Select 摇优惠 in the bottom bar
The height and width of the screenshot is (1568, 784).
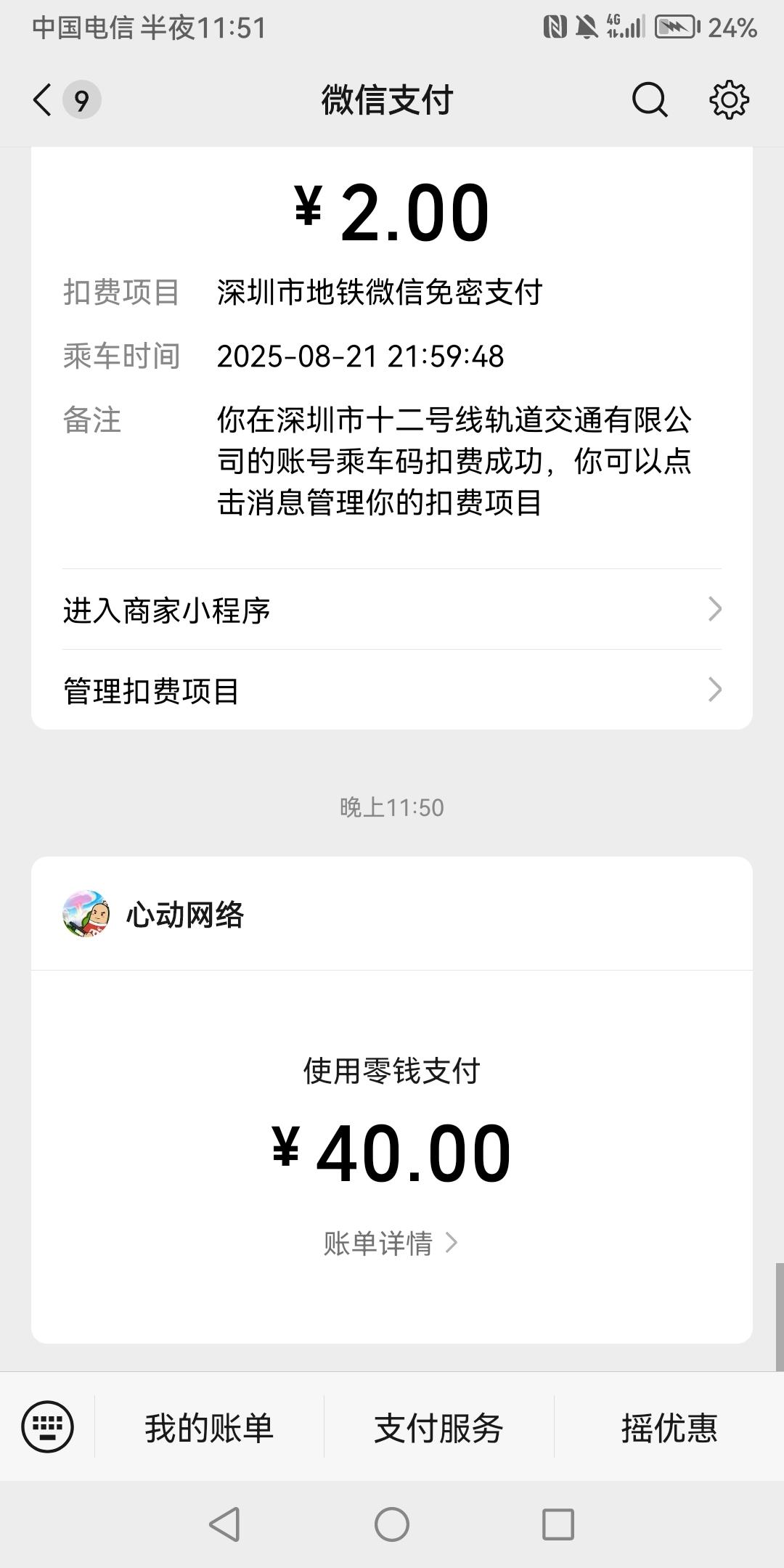pos(670,1427)
